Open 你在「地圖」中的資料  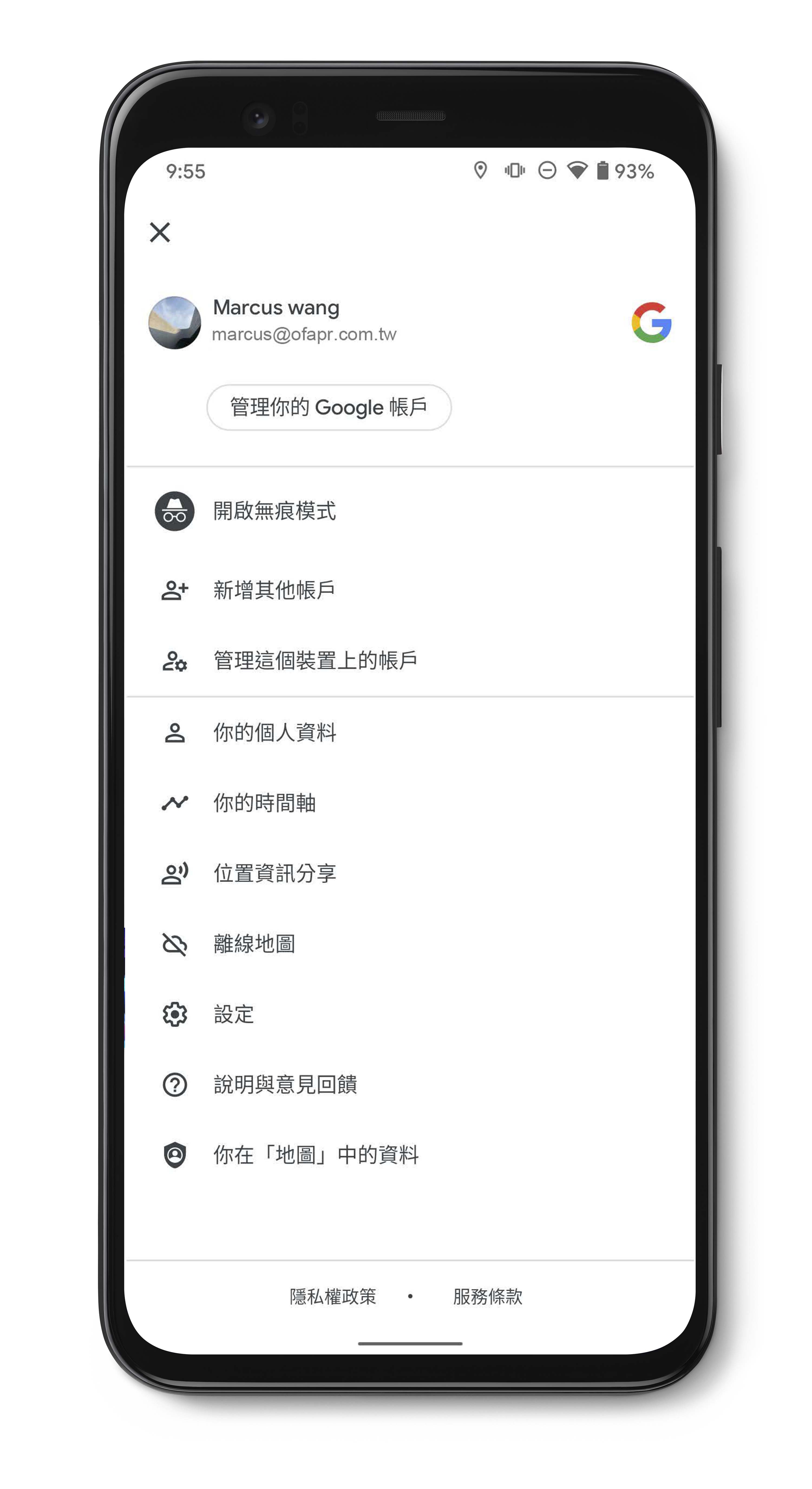pyautogui.click(x=316, y=1155)
